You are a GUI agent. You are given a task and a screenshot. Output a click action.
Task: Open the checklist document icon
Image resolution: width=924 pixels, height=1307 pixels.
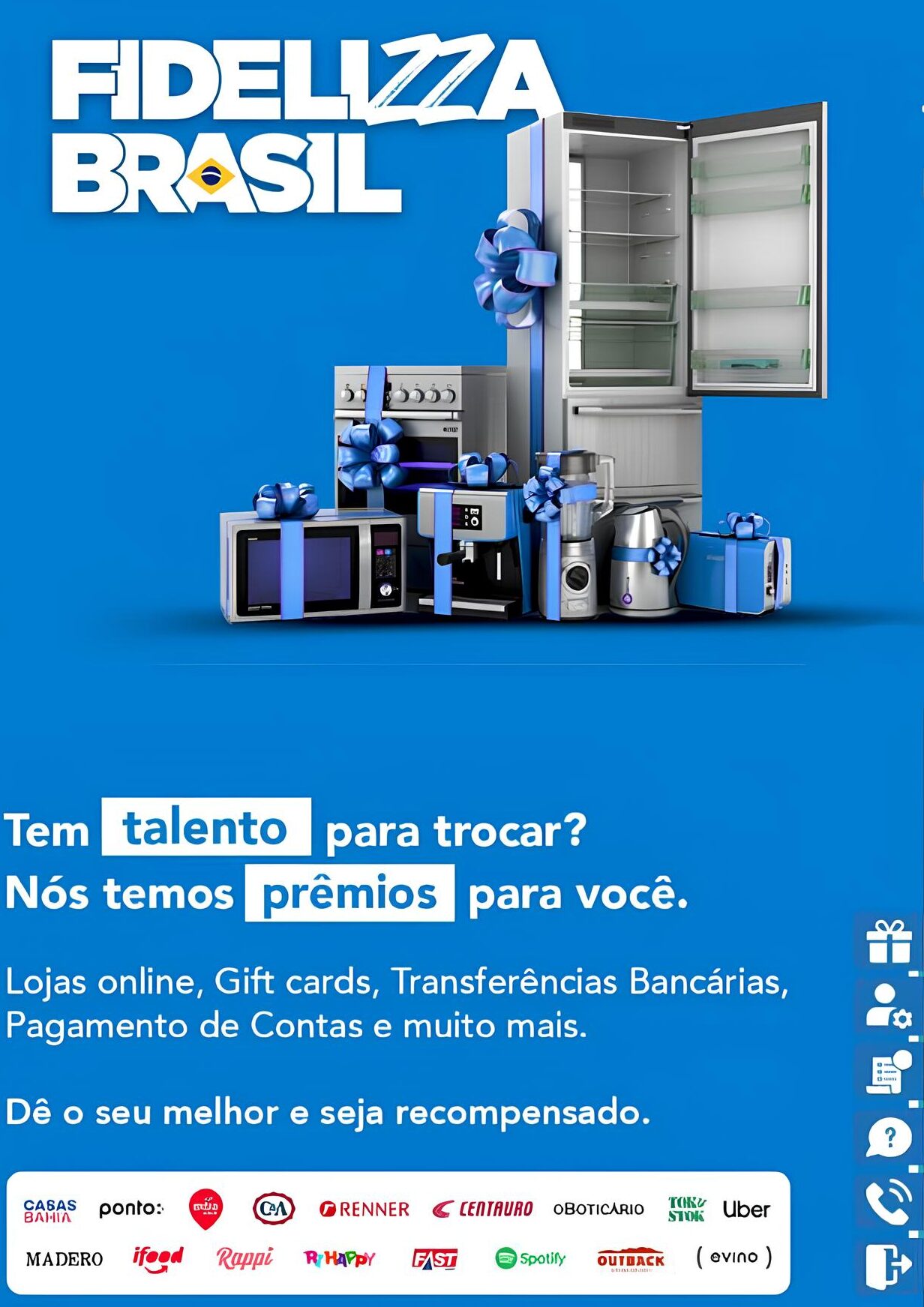889,1072
